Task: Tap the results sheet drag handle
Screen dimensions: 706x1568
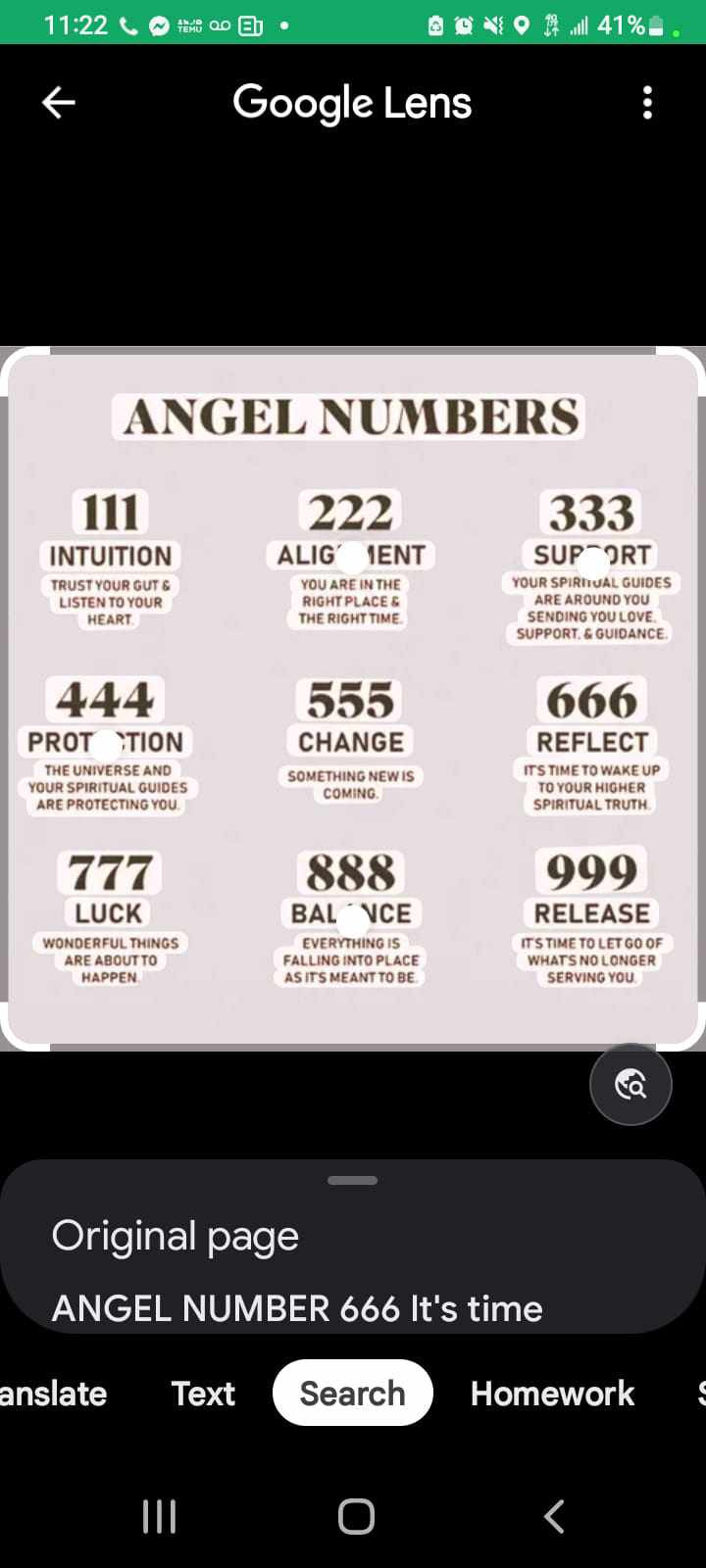Action: (353, 1180)
